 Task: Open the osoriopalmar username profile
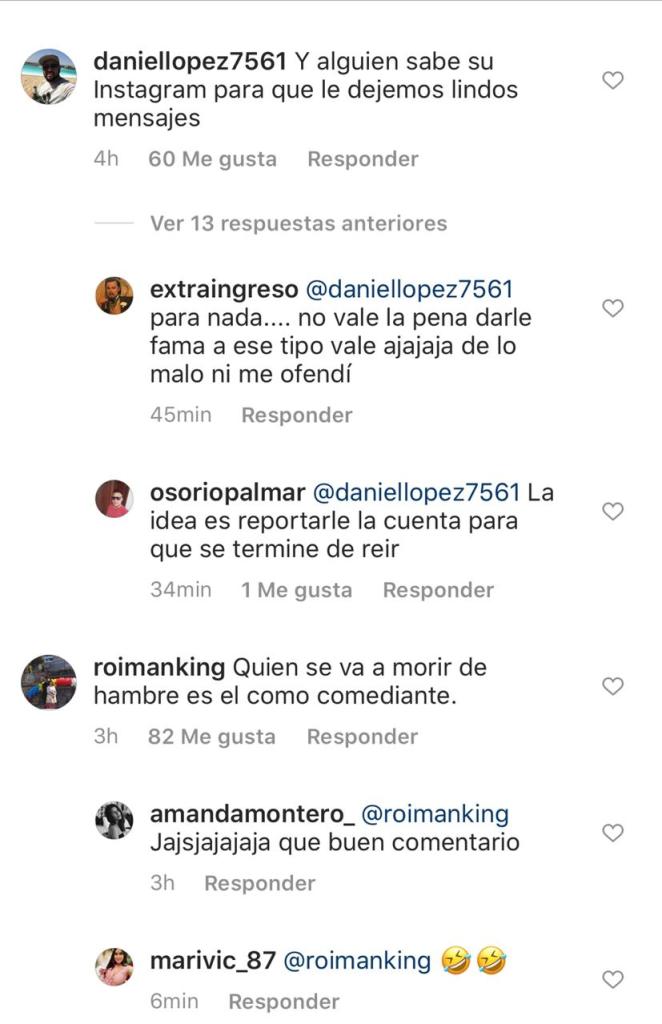pyautogui.click(x=226, y=492)
